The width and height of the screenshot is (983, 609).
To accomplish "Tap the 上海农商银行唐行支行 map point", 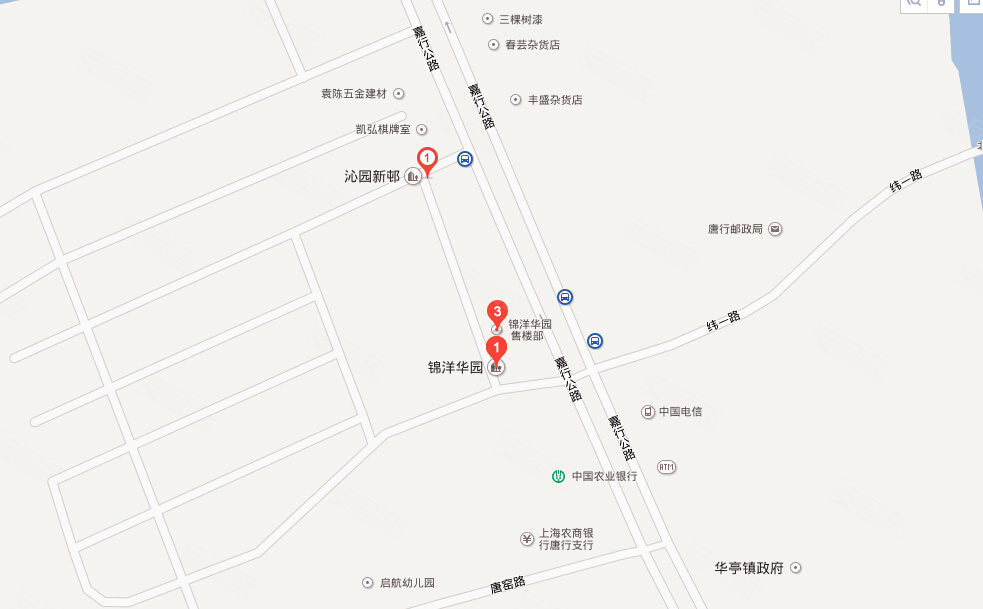I will click(527, 539).
